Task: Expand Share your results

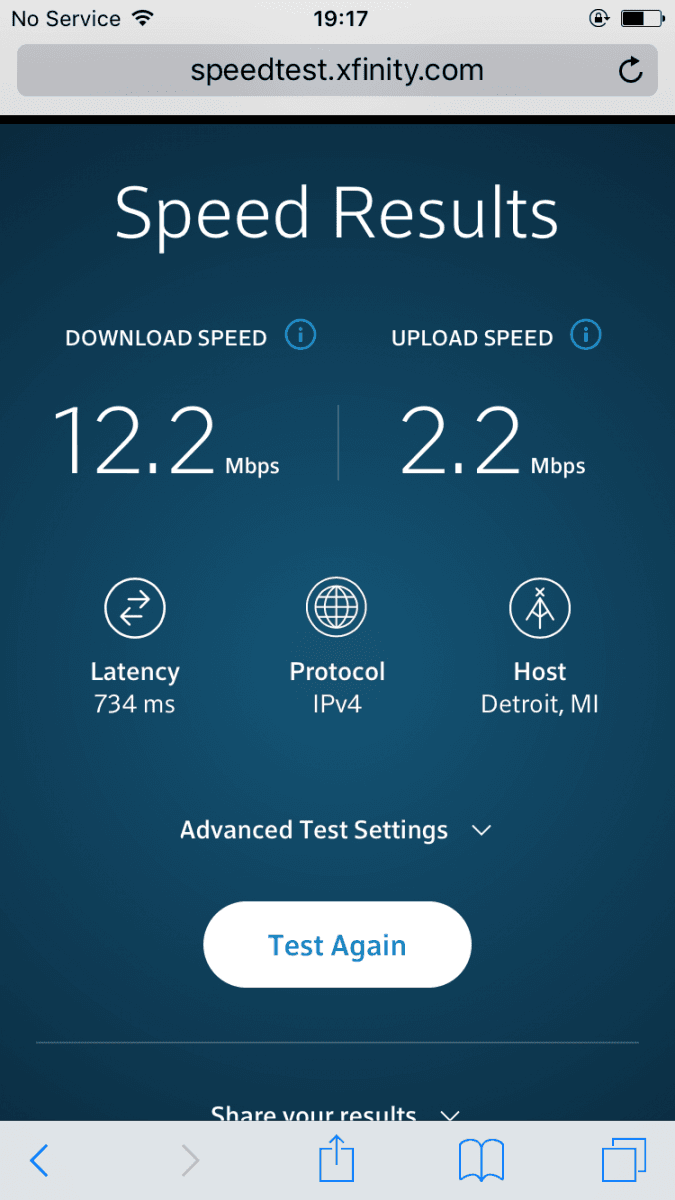Action: point(336,1112)
